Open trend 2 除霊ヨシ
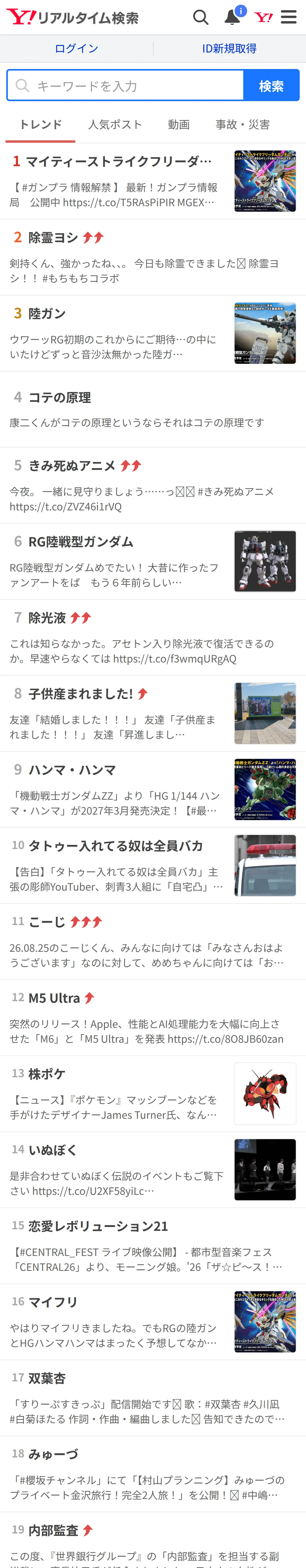The height and width of the screenshot is (1568, 306). pos(153,257)
